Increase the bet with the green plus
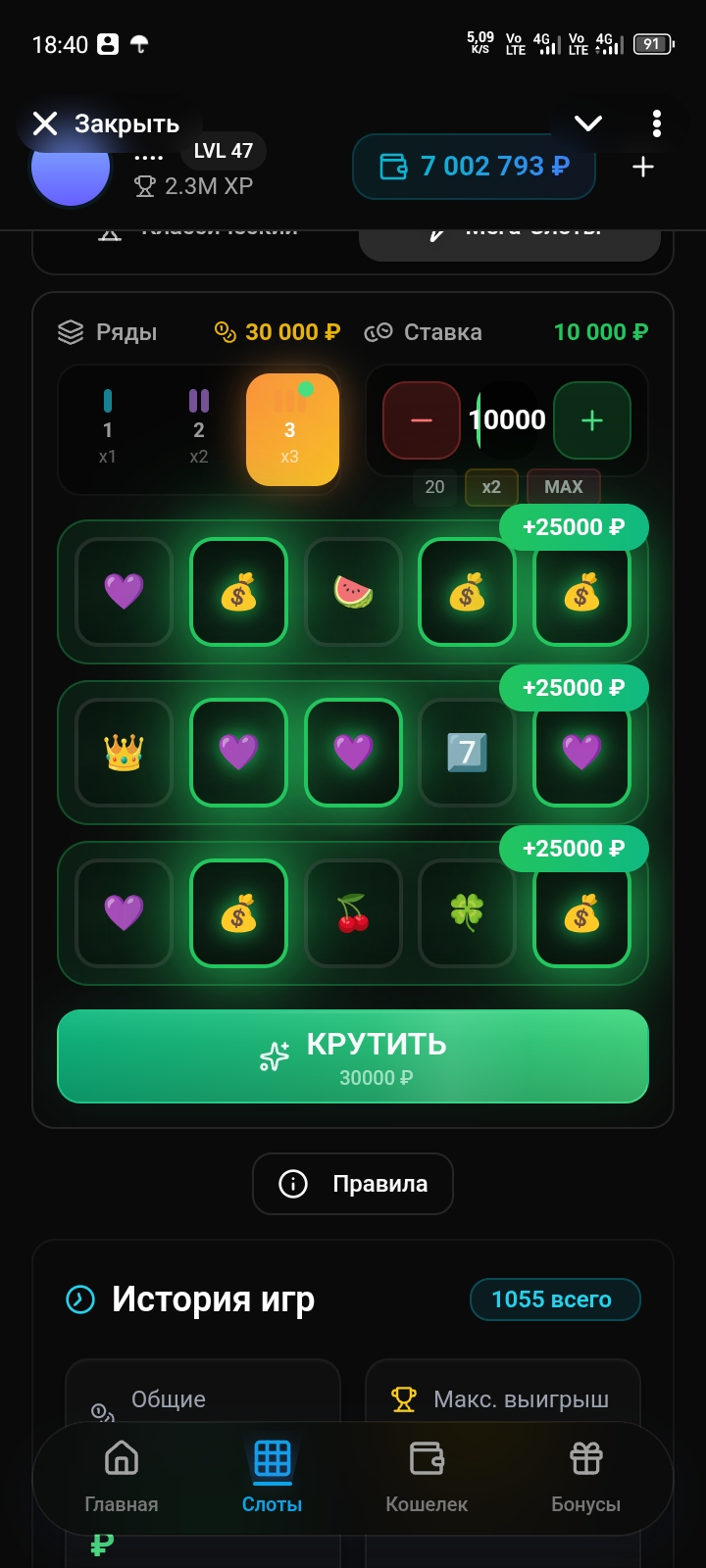This screenshot has height=1568, width=706. (592, 420)
